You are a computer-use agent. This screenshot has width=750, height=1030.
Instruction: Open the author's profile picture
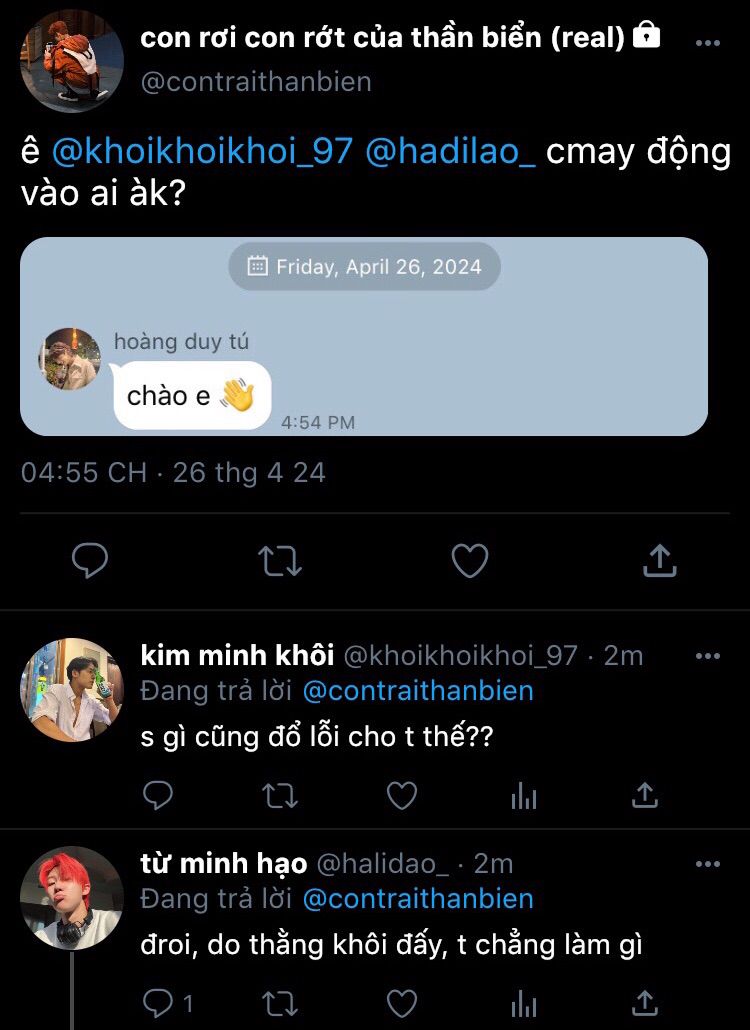72,61
